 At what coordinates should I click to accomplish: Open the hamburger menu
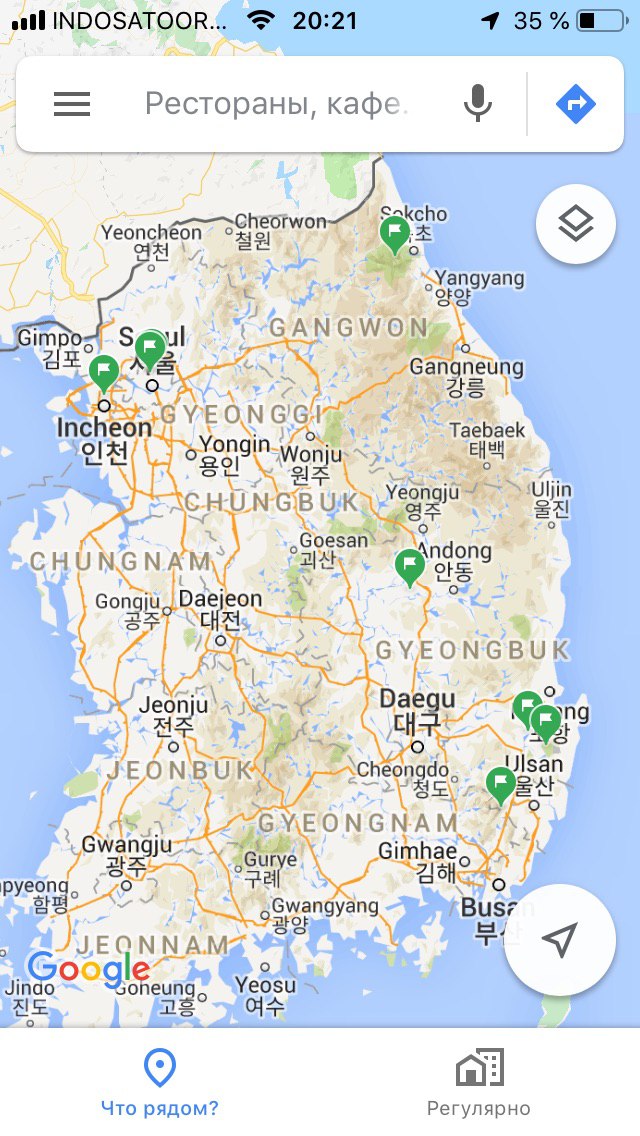click(72, 104)
